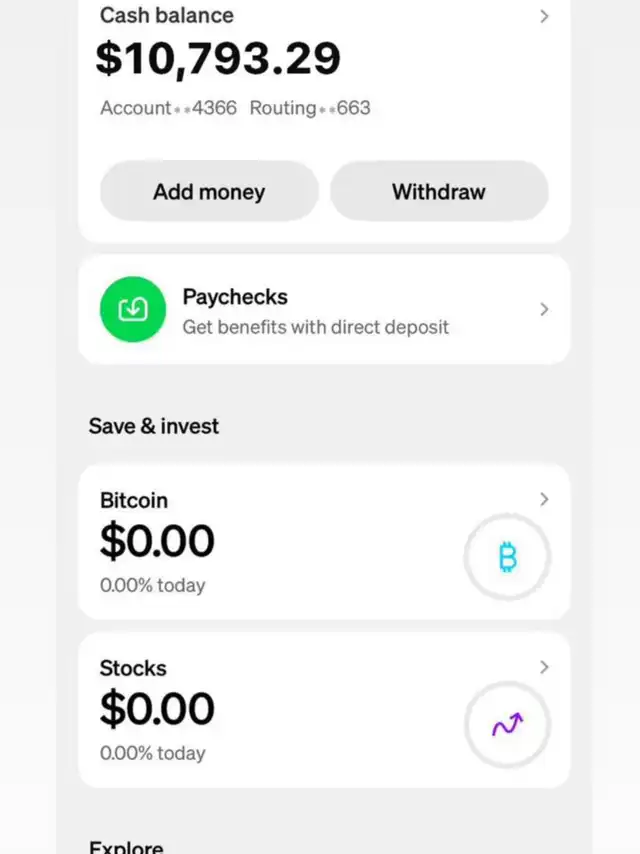Open the Stocks card
Image resolution: width=640 pixels, height=854 pixels.
point(324,709)
